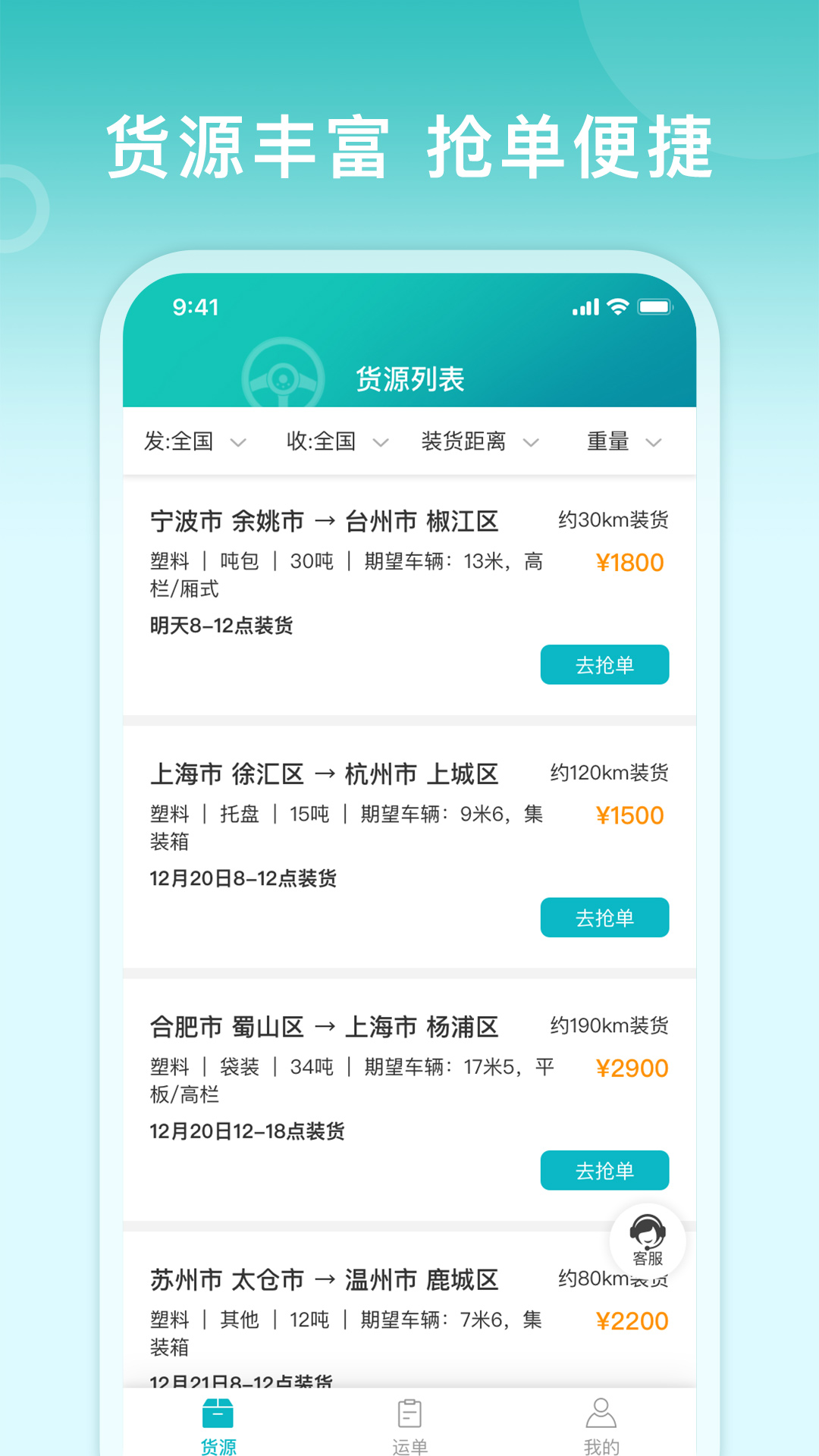Screen dimensions: 819x1456
Task: Tap the 运单 clipboard icon in tab bar
Action: (x=409, y=1412)
